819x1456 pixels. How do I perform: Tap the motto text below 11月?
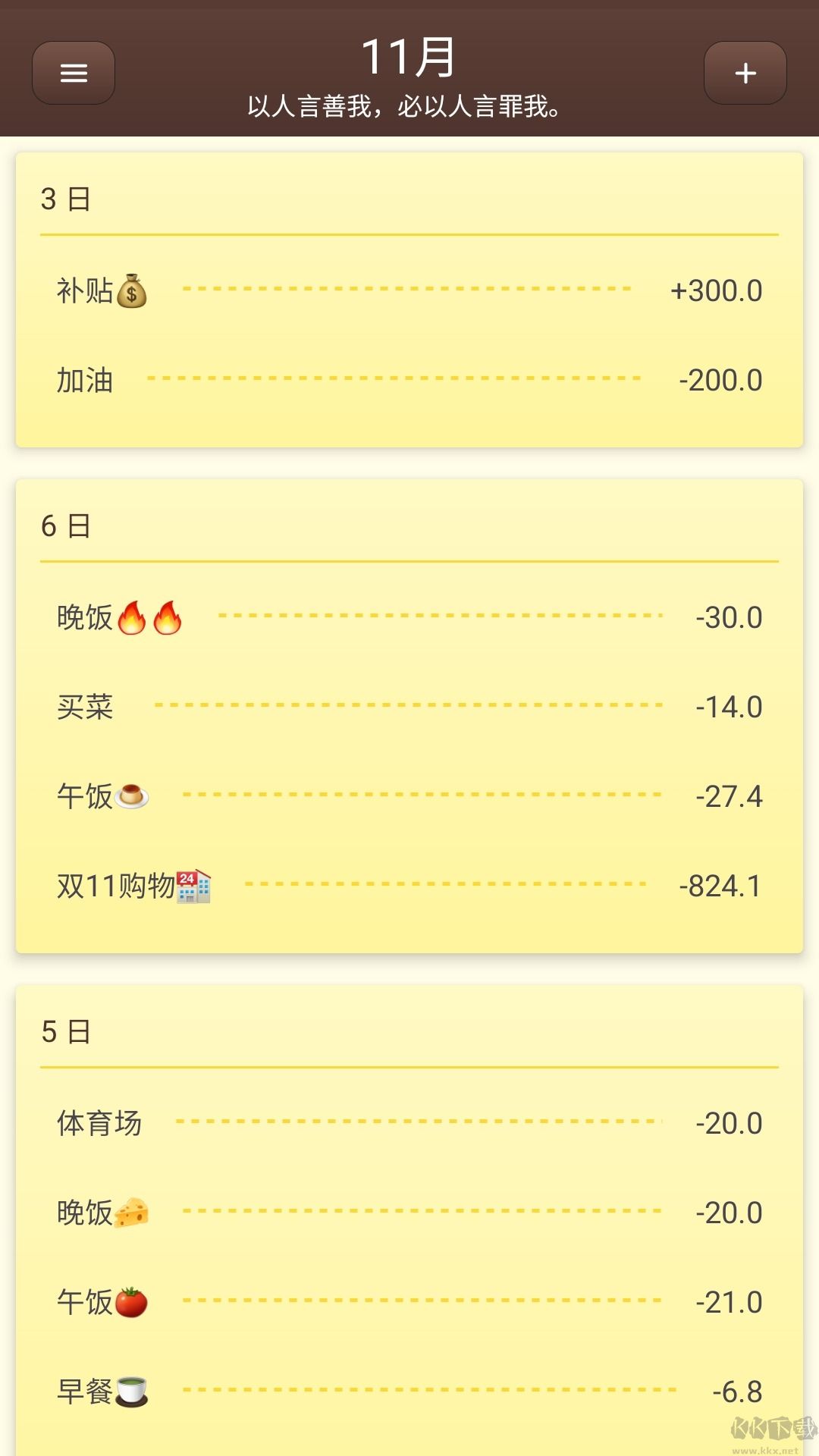[x=409, y=108]
